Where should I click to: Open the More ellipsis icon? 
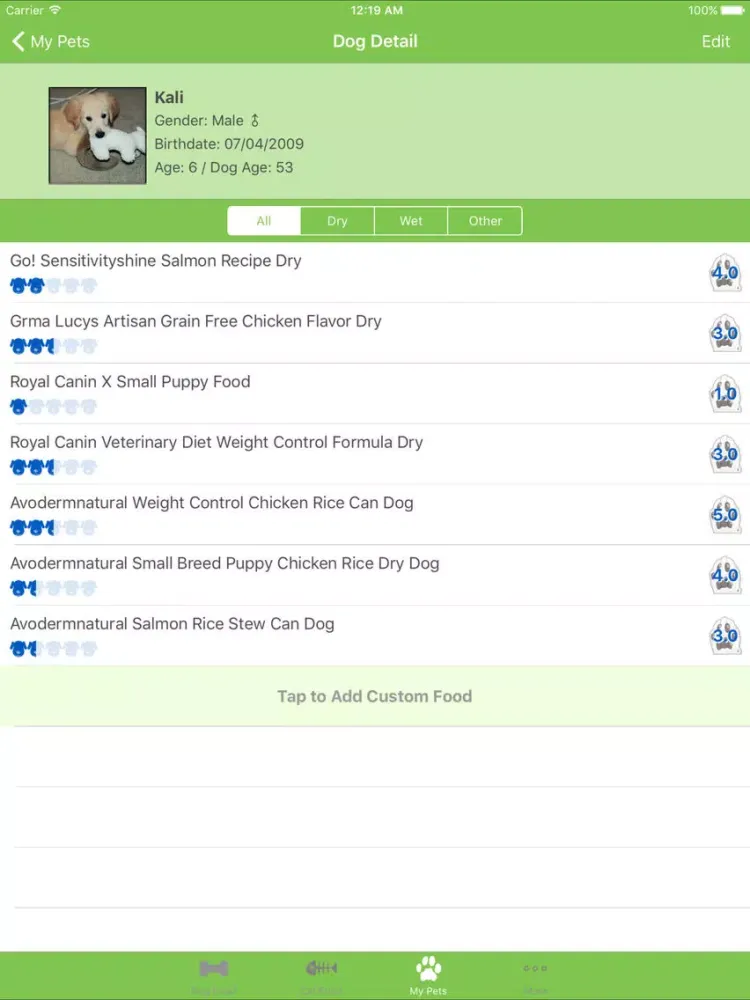[535, 970]
